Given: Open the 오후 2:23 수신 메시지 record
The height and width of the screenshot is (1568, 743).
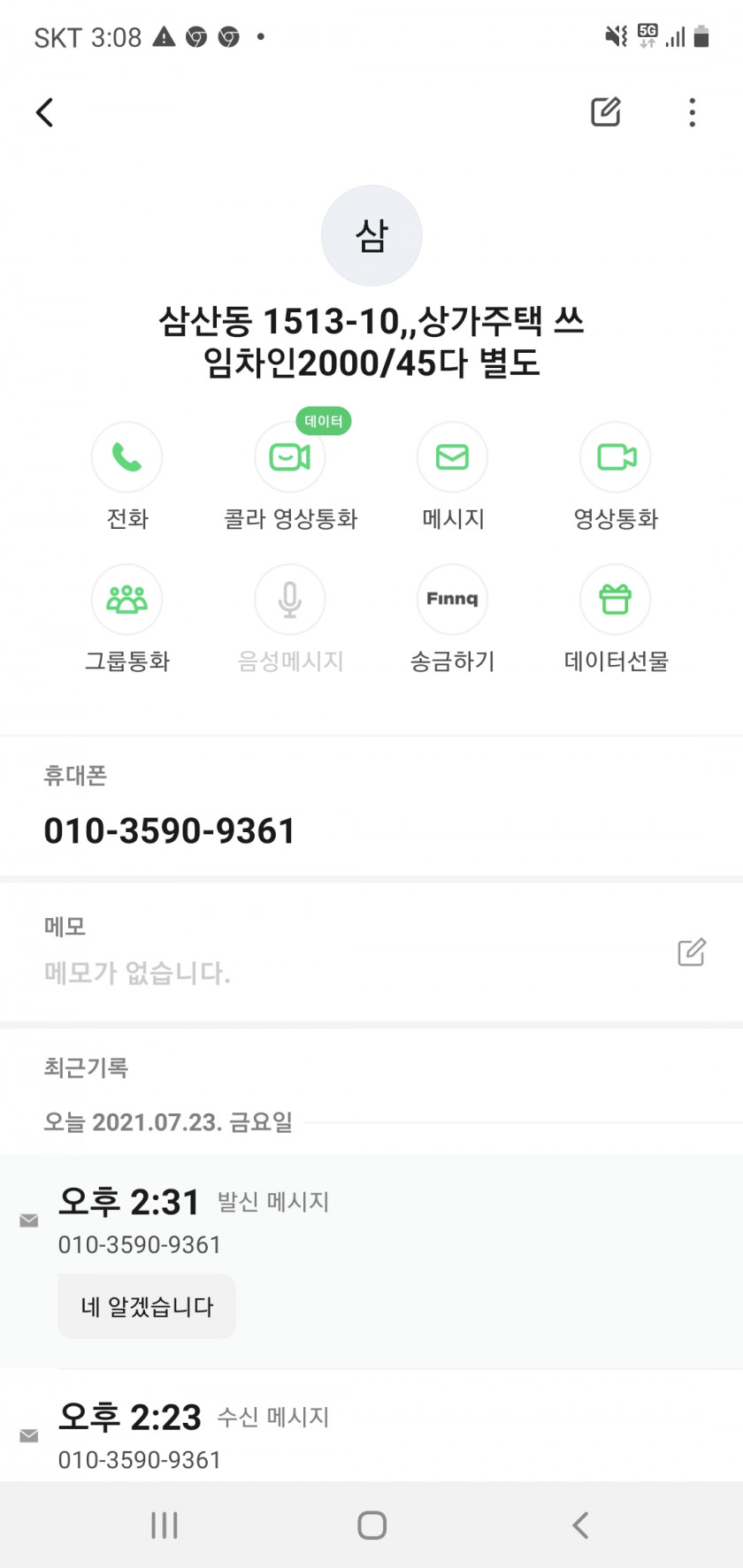Looking at the screenshot, I should tap(371, 1426).
